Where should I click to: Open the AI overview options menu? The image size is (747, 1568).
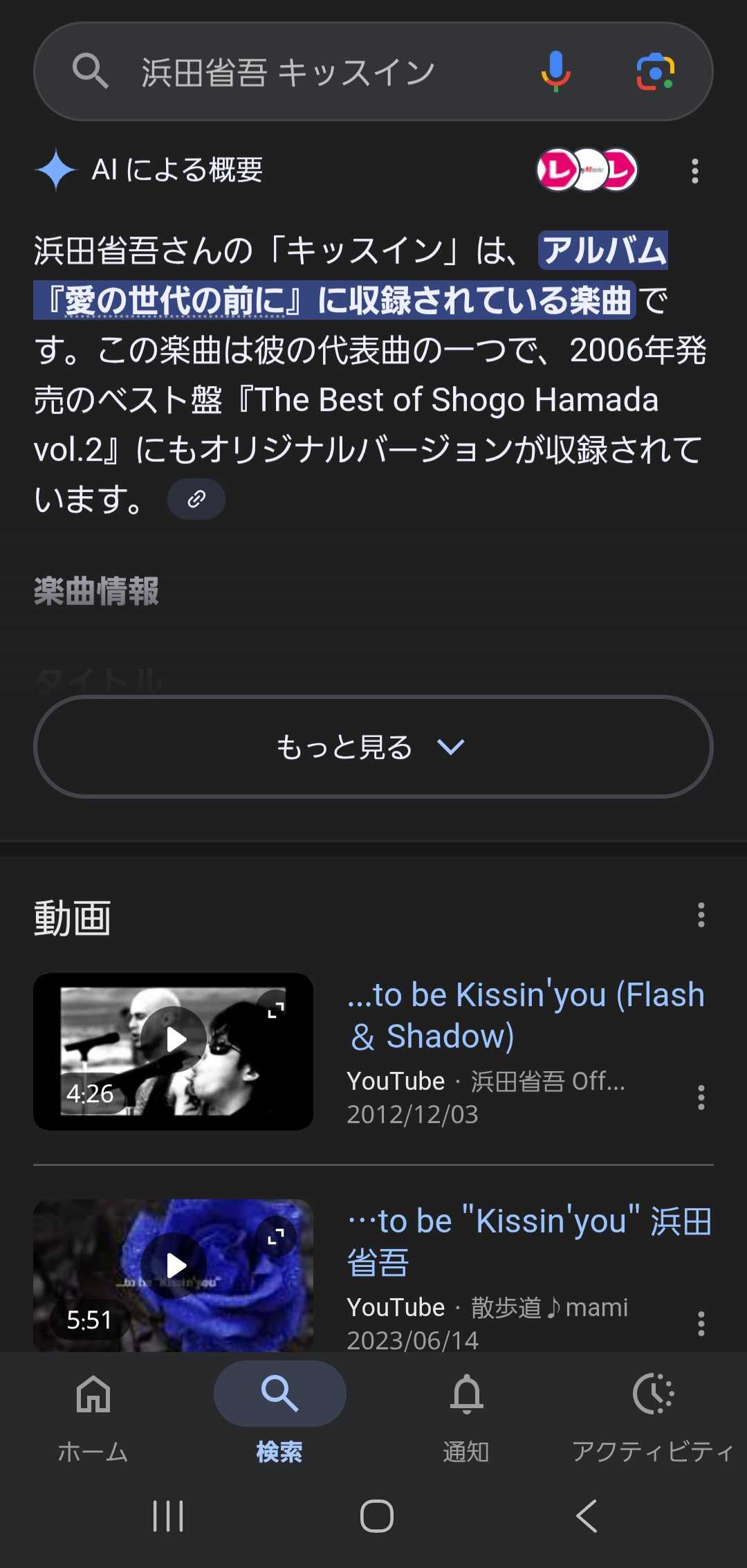[695, 171]
